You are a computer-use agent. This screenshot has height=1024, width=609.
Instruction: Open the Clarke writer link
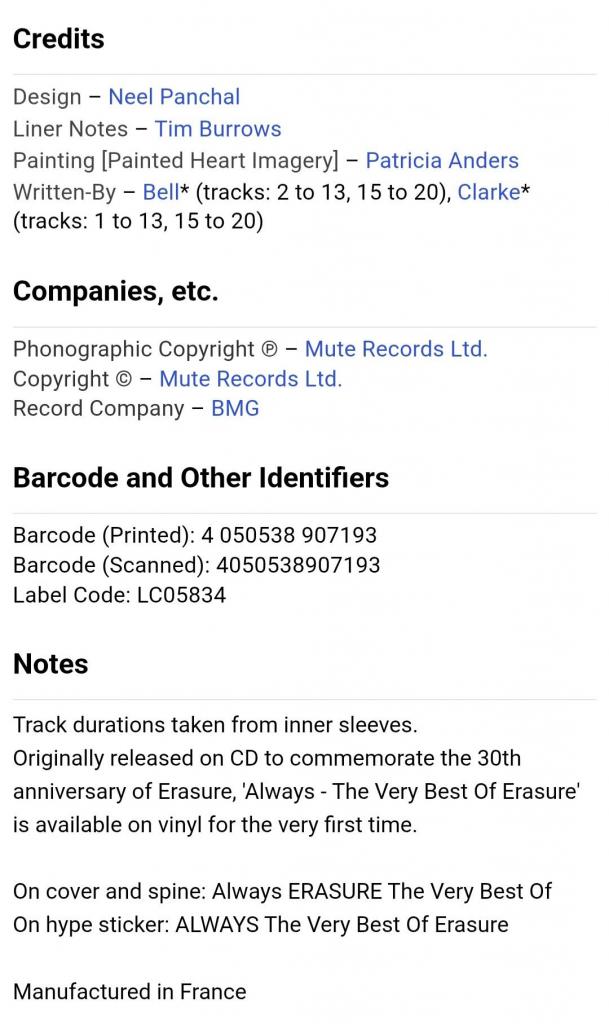tap(488, 192)
